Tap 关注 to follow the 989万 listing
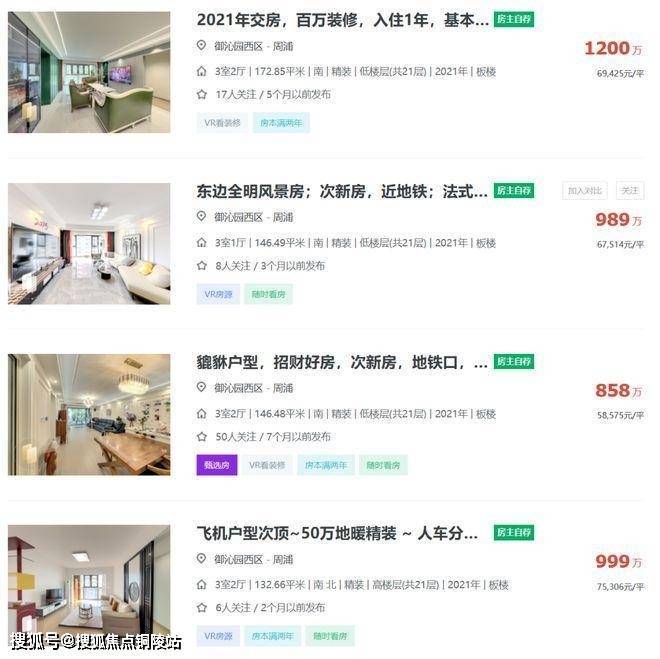This screenshot has height=659, width=660. tap(629, 190)
